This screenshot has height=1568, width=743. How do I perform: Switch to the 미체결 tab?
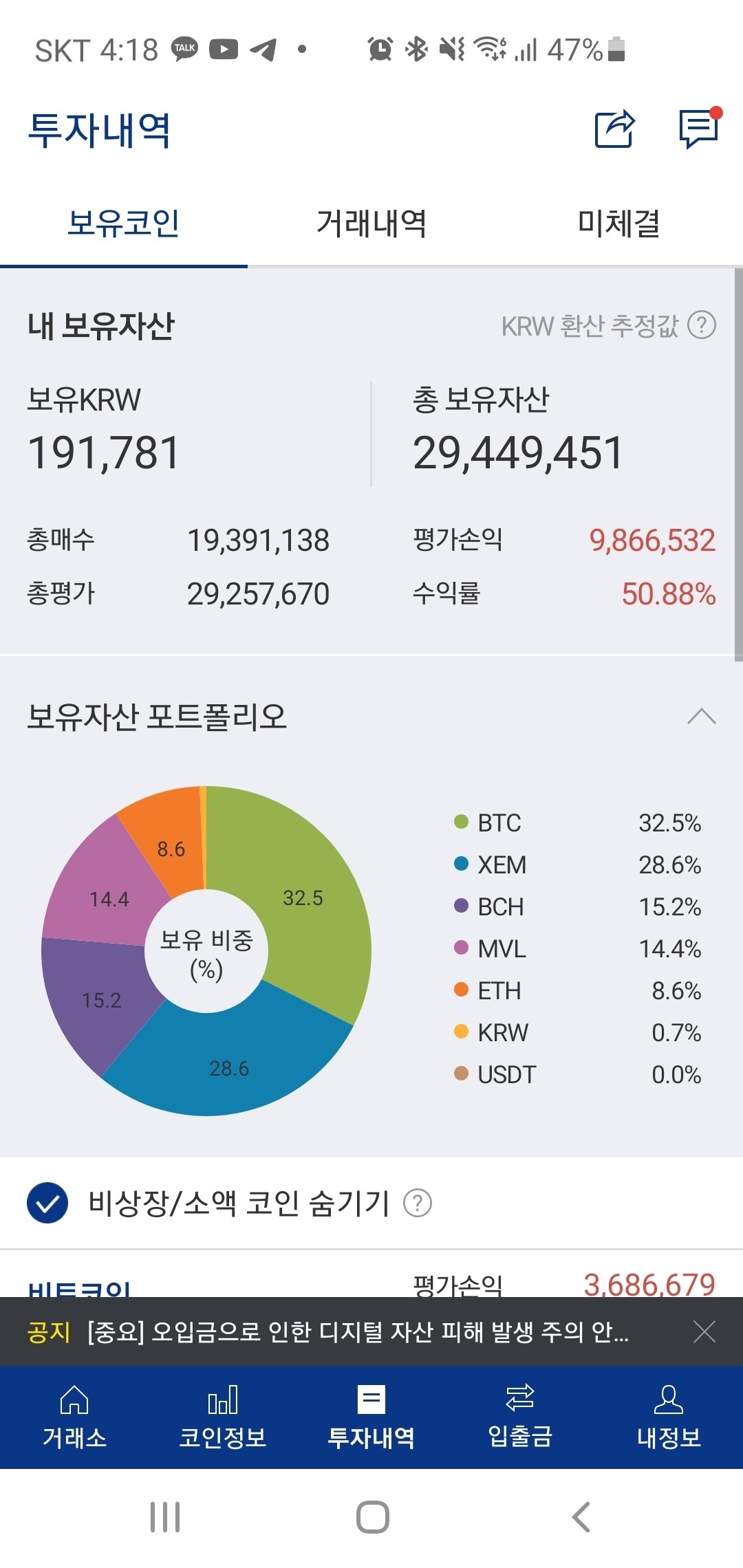pyautogui.click(x=618, y=224)
